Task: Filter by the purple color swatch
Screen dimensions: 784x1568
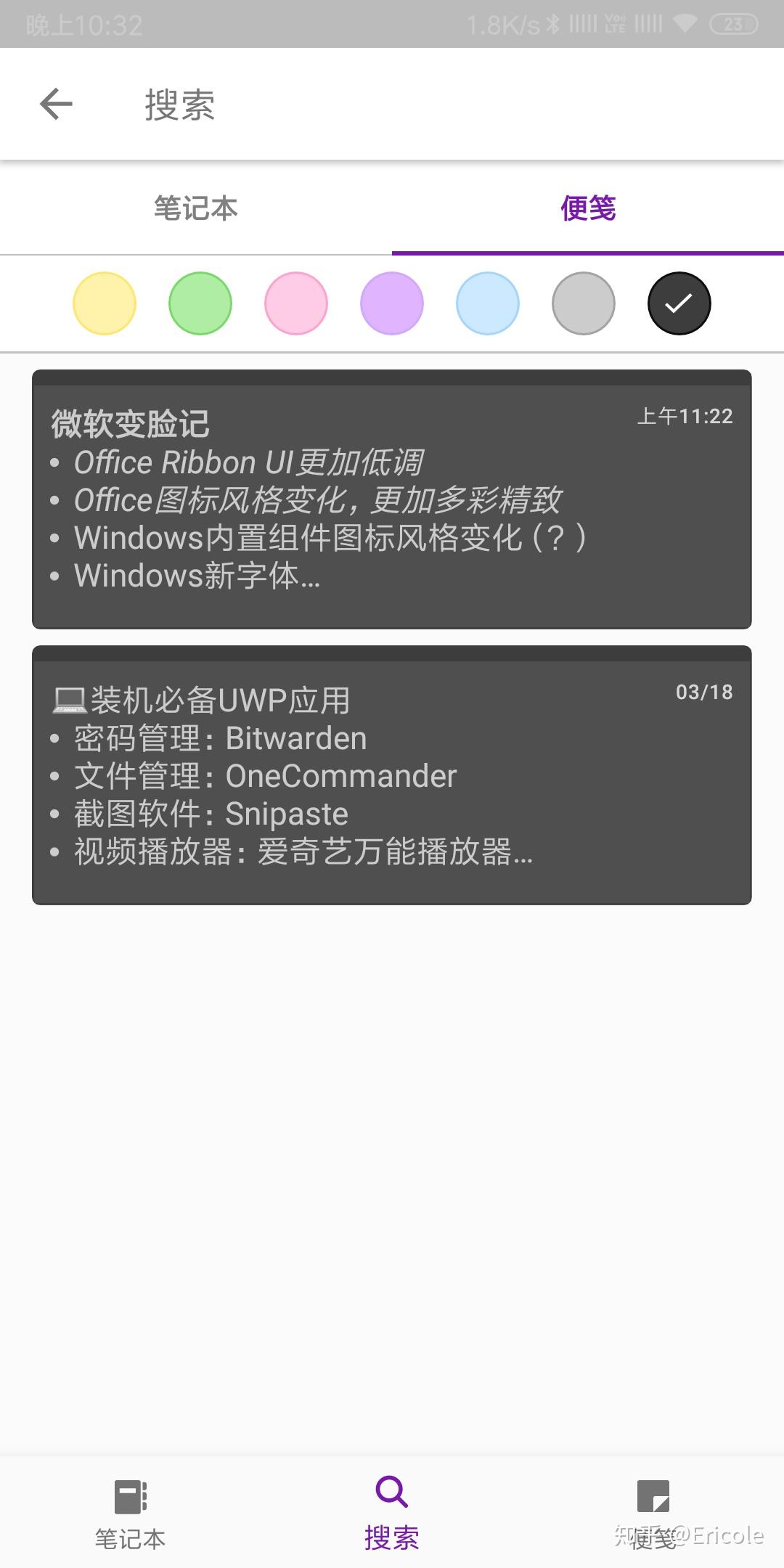Action: 392,303
